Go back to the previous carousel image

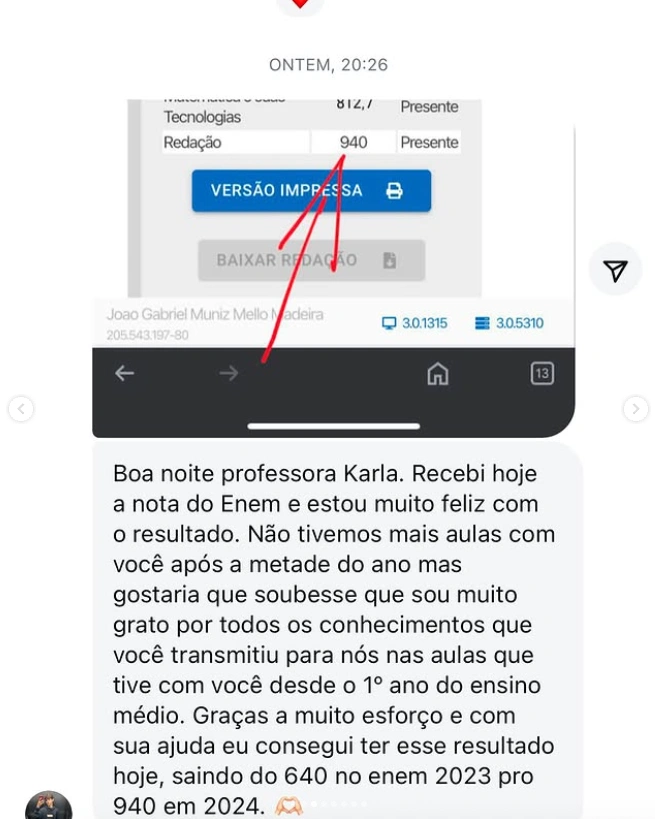pyautogui.click(x=21, y=408)
